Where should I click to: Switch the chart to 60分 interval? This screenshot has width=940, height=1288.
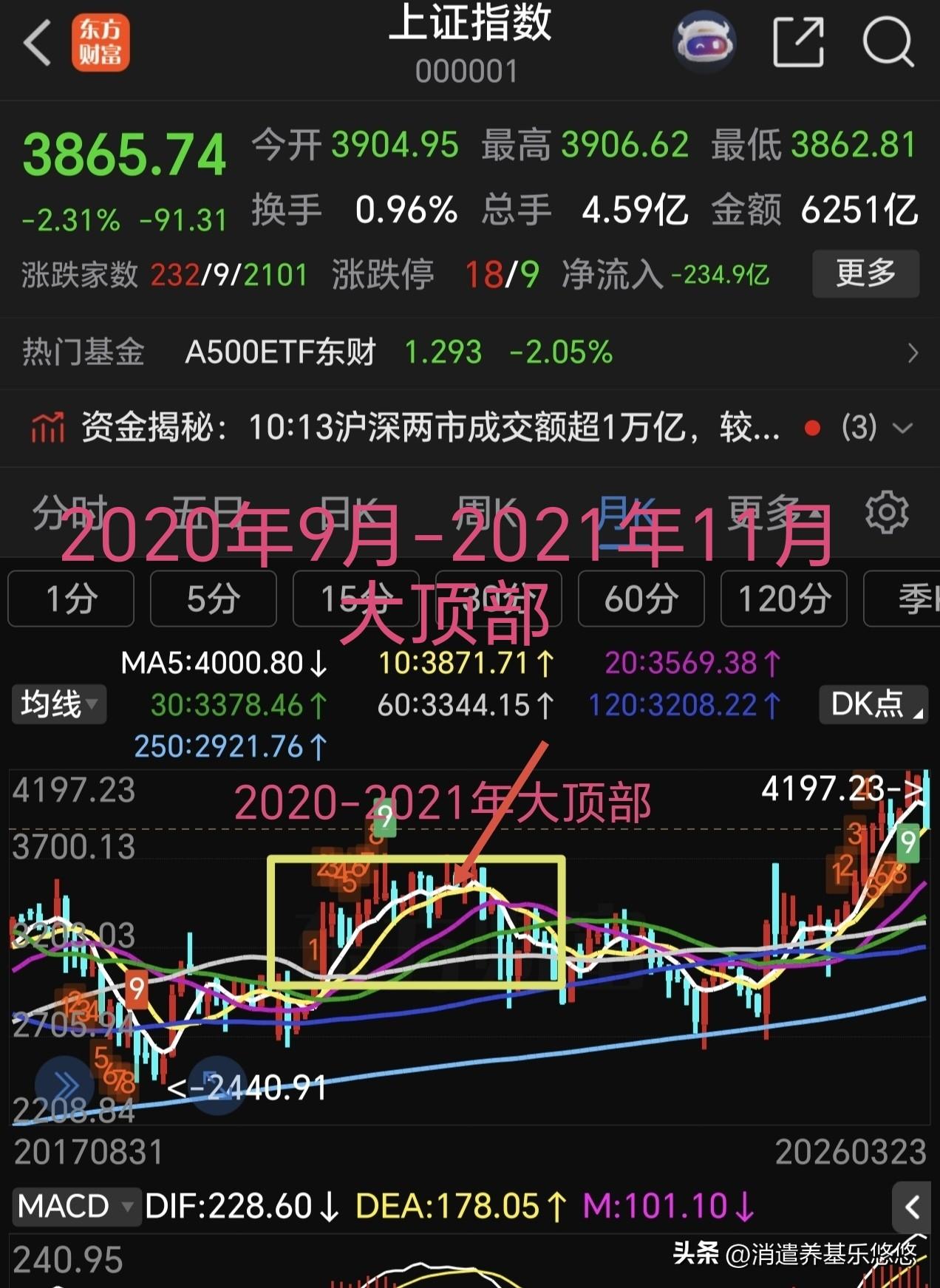(640, 599)
